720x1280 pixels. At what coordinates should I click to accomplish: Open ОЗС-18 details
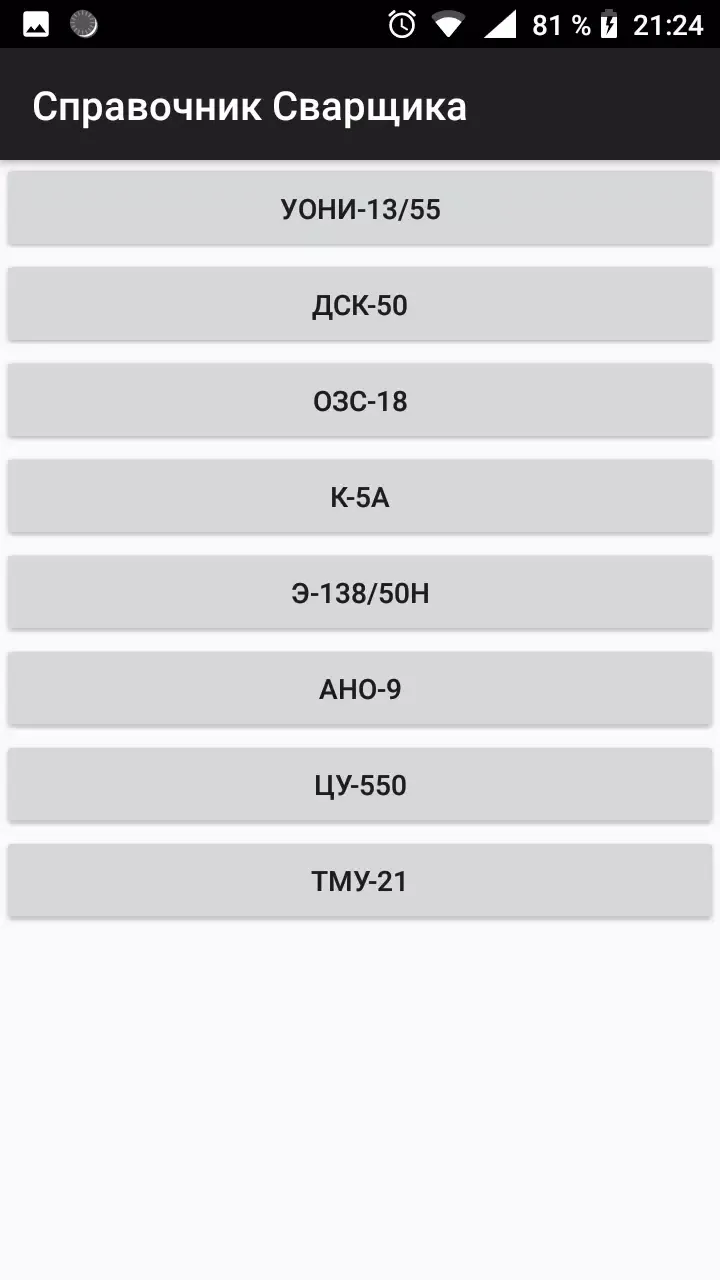tap(360, 401)
